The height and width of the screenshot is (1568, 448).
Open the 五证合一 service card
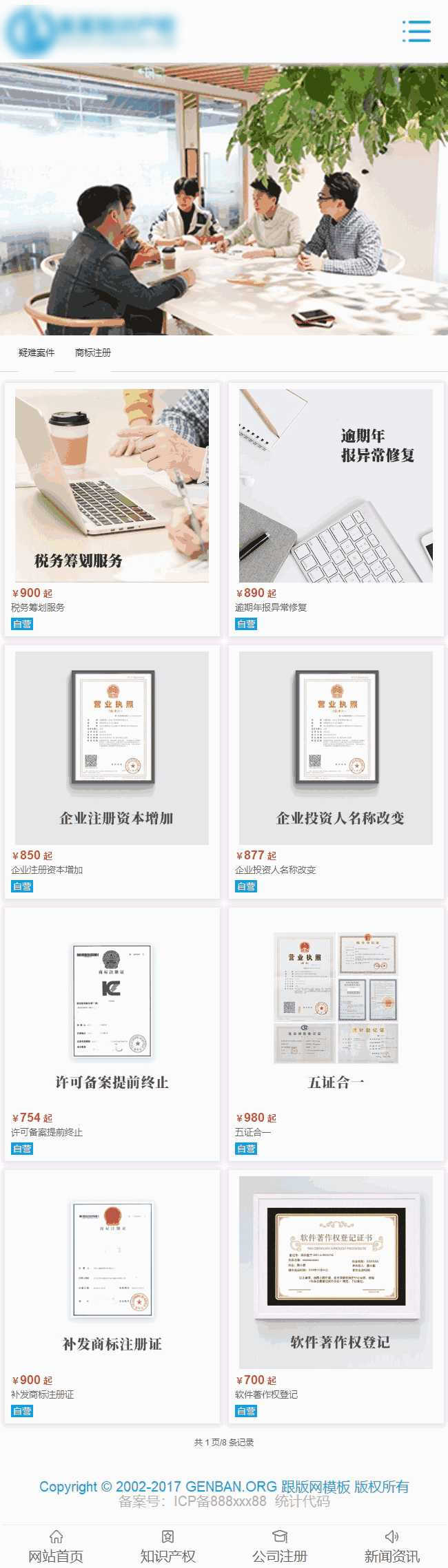pos(336,1011)
